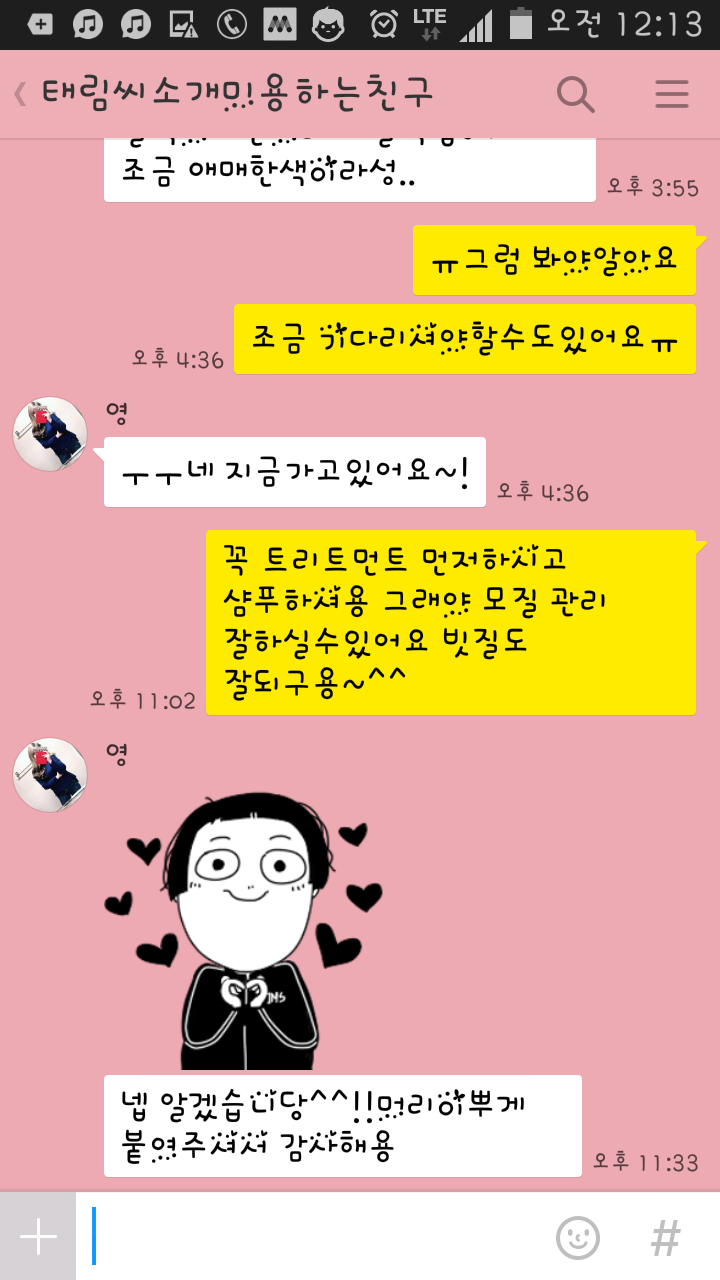The image size is (720, 1280).
Task: Open the plus attachment button
Action: (x=38, y=1237)
